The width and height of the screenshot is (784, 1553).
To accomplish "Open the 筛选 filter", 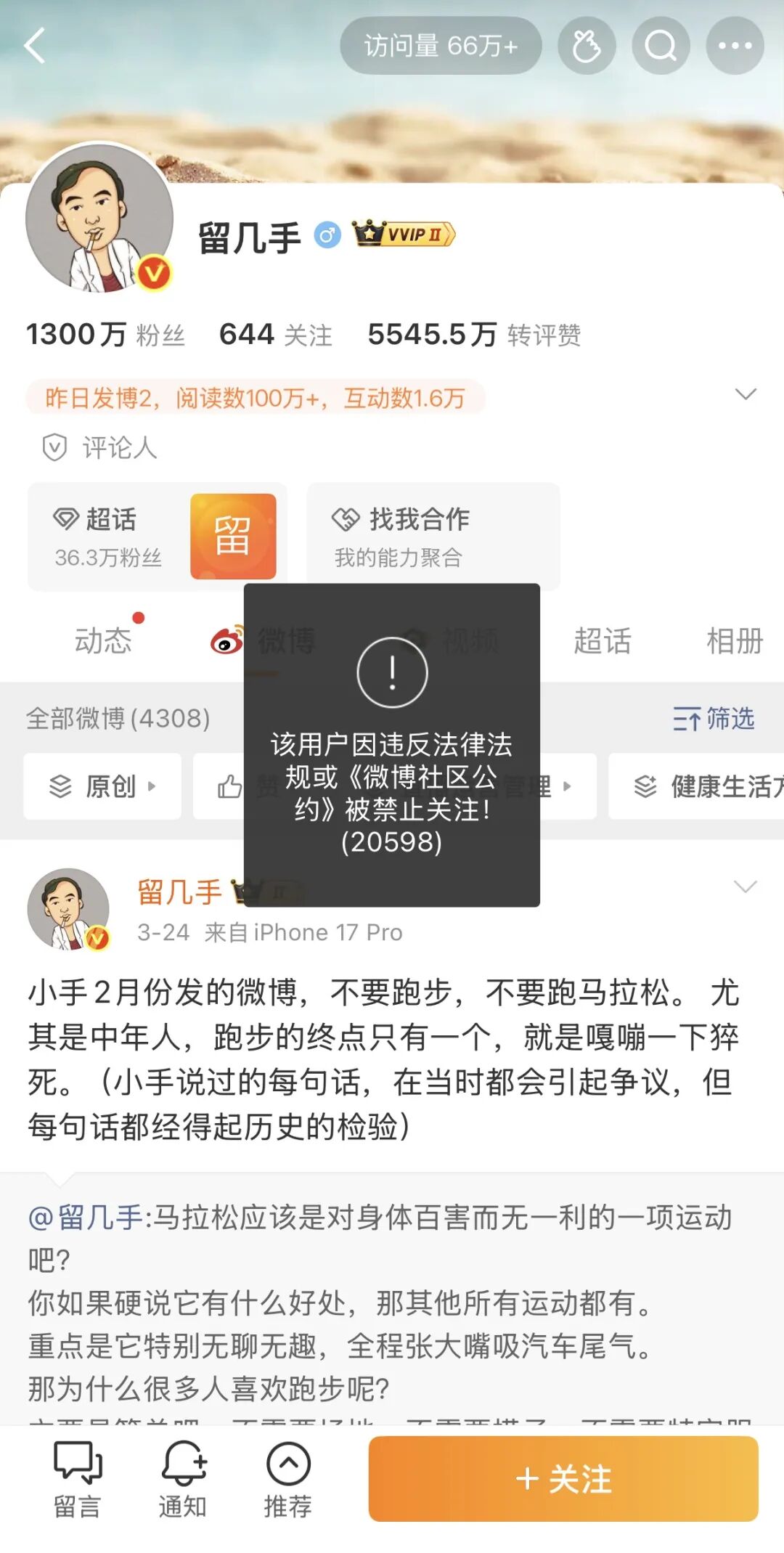I will pos(714,719).
